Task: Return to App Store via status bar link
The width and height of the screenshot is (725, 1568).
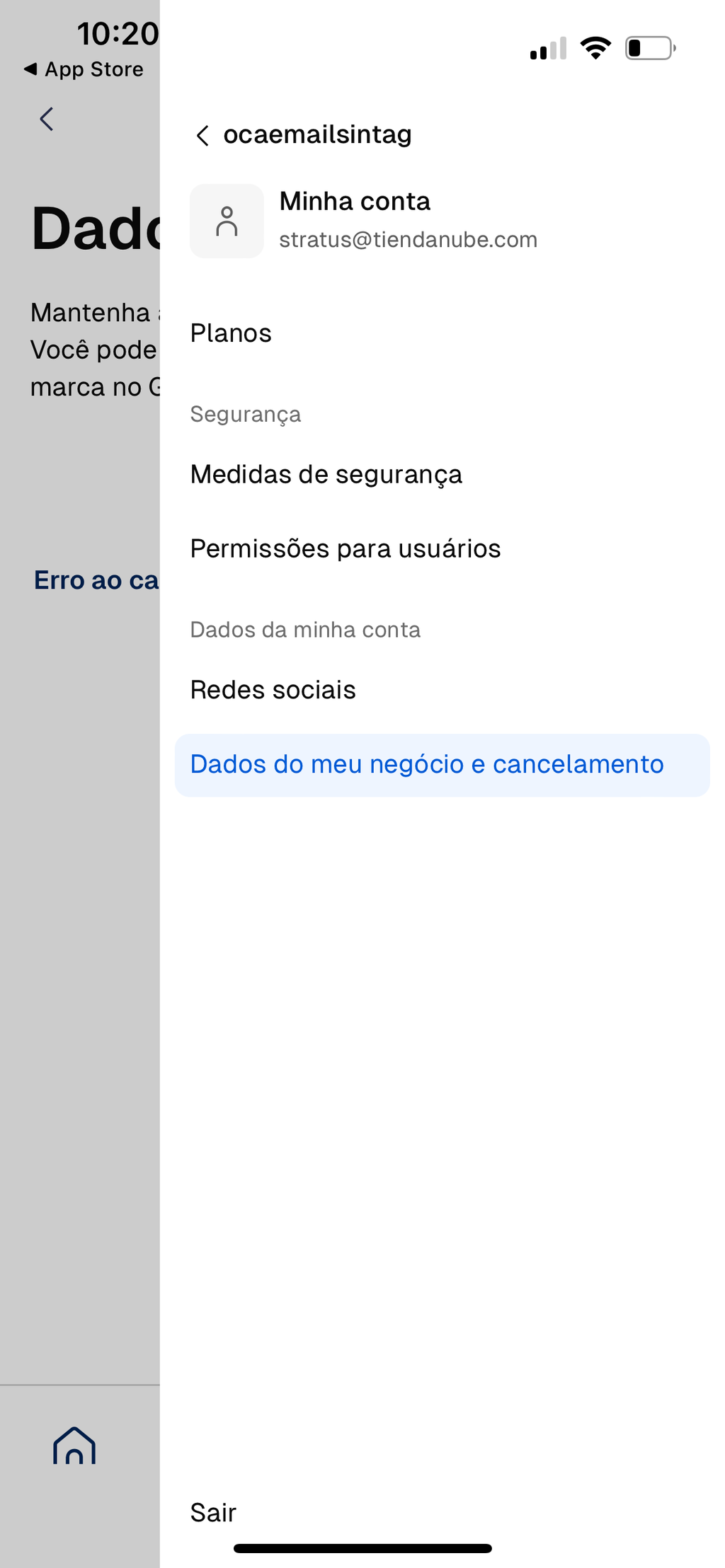Action: 84,69
